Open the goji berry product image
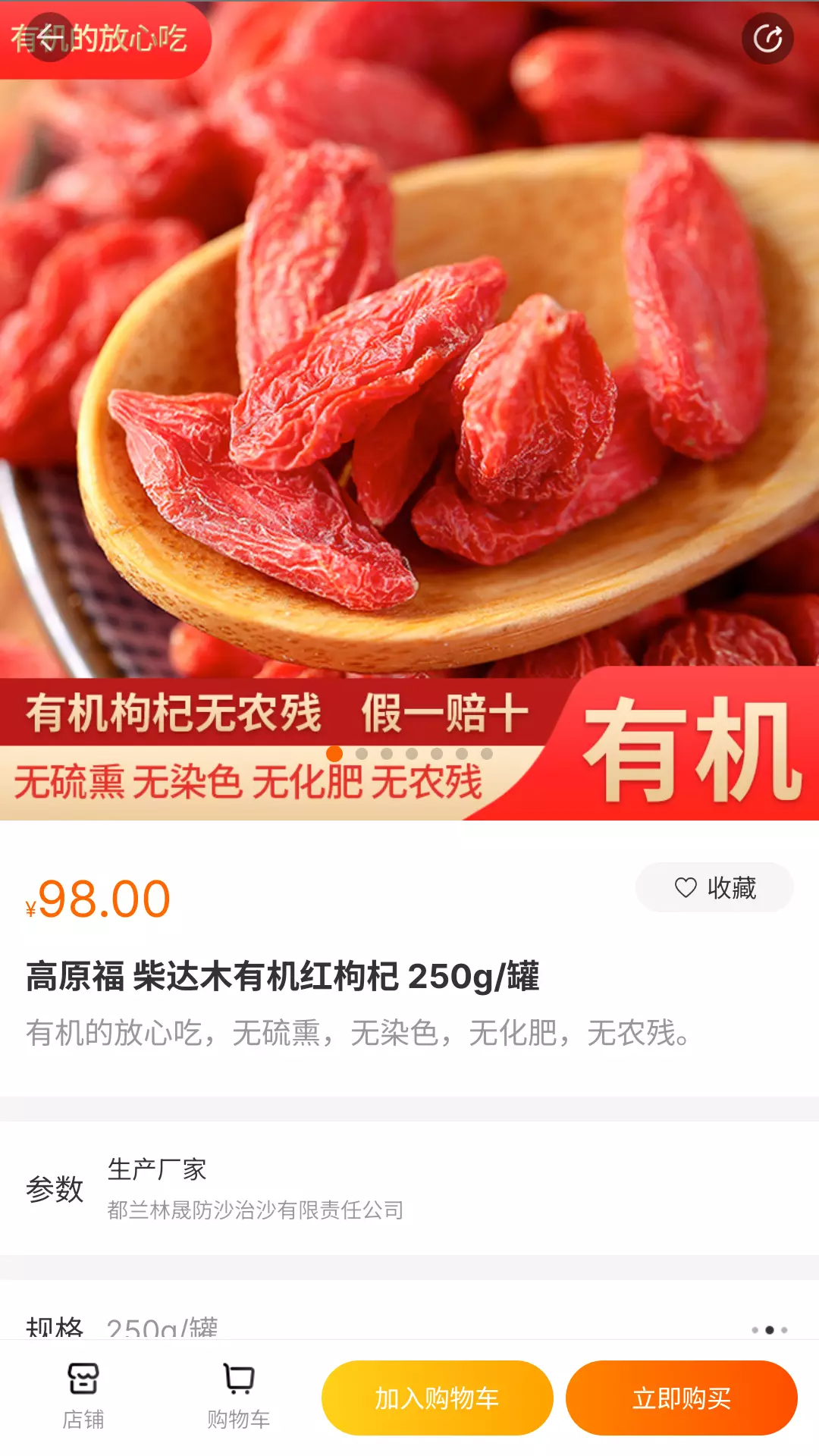This screenshot has width=819, height=1456. pyautogui.click(x=409, y=410)
